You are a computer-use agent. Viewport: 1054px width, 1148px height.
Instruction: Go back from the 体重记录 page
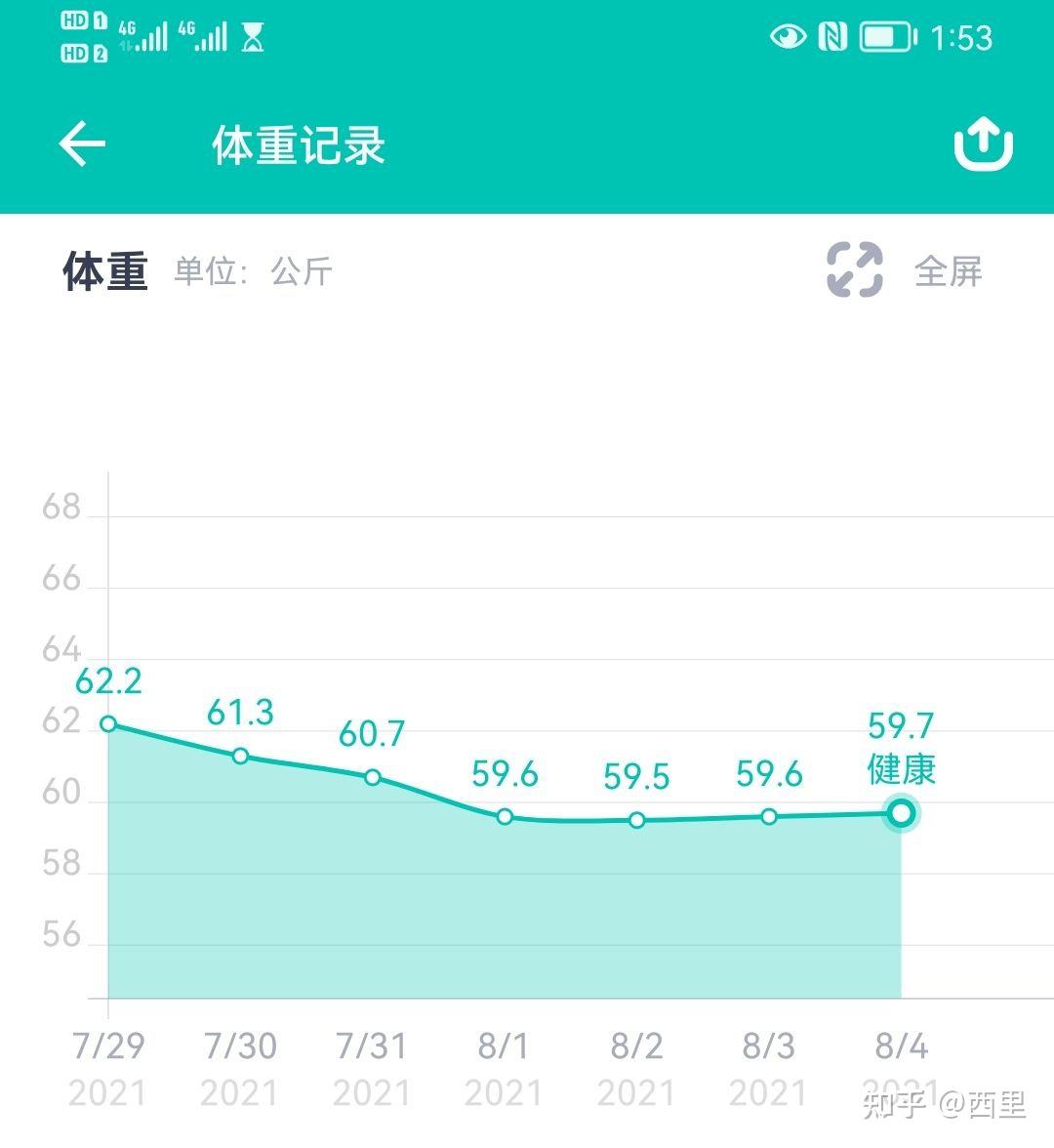pos(82,144)
